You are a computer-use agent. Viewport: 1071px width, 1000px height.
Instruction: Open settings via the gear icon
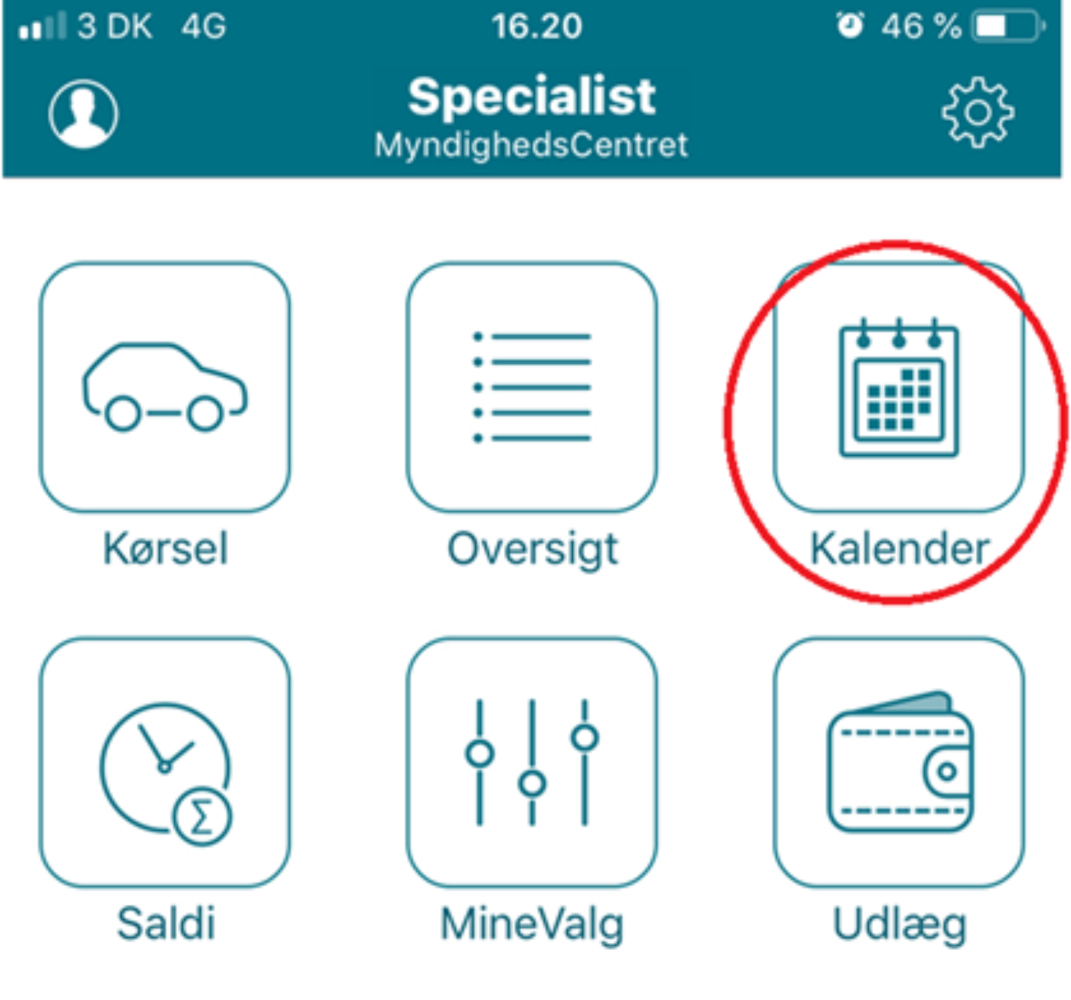coord(977,112)
